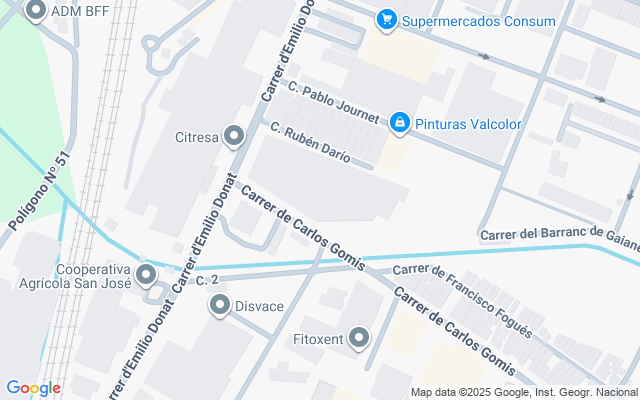Viewport: 640px width, 400px height.
Task: Open the Supermercados Consum place marker
Action: (387, 20)
